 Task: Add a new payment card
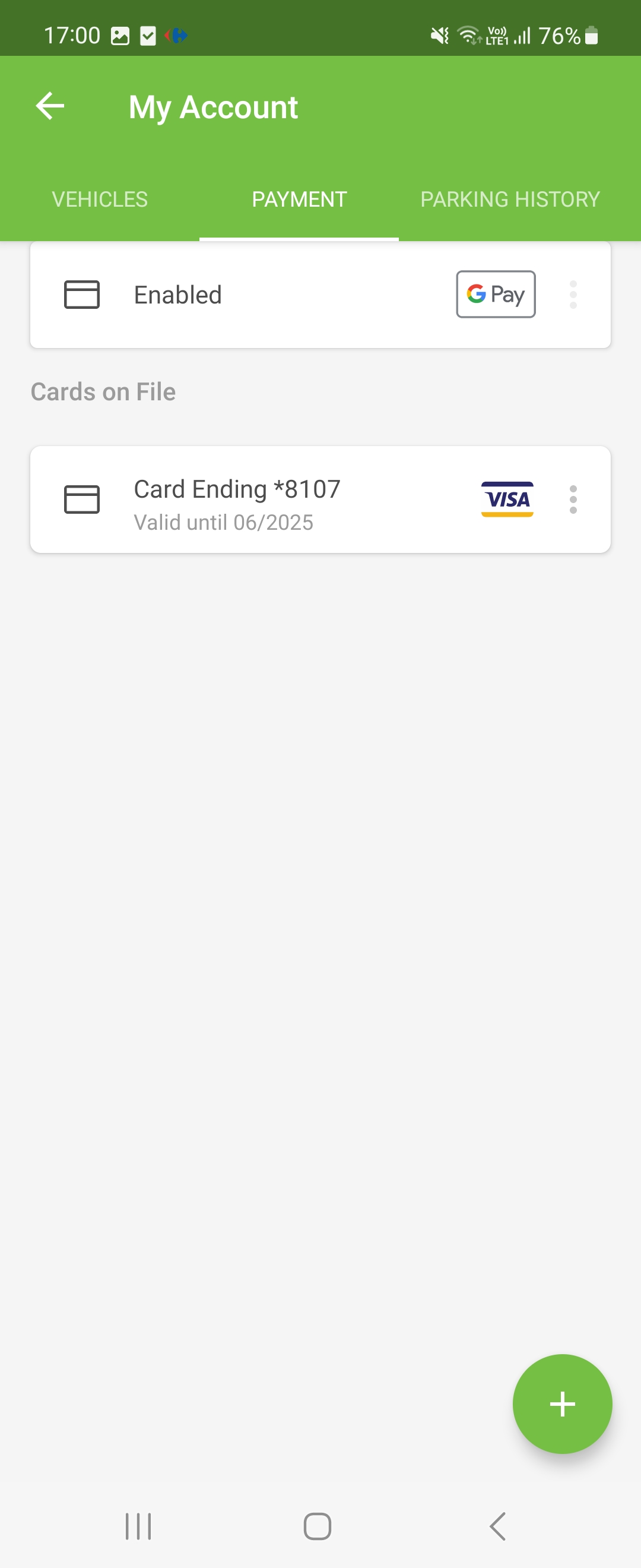click(562, 1403)
